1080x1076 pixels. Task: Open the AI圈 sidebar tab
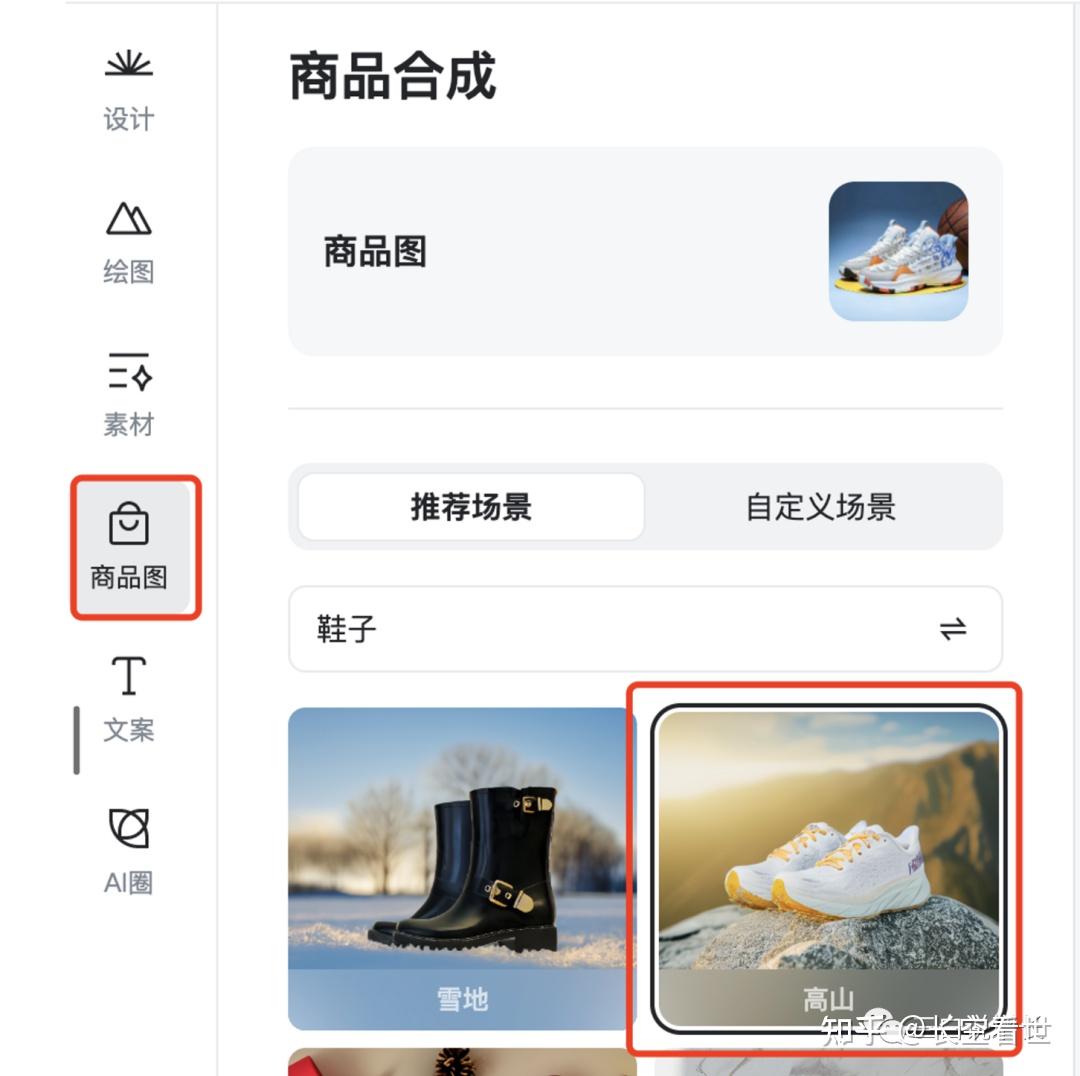129,851
